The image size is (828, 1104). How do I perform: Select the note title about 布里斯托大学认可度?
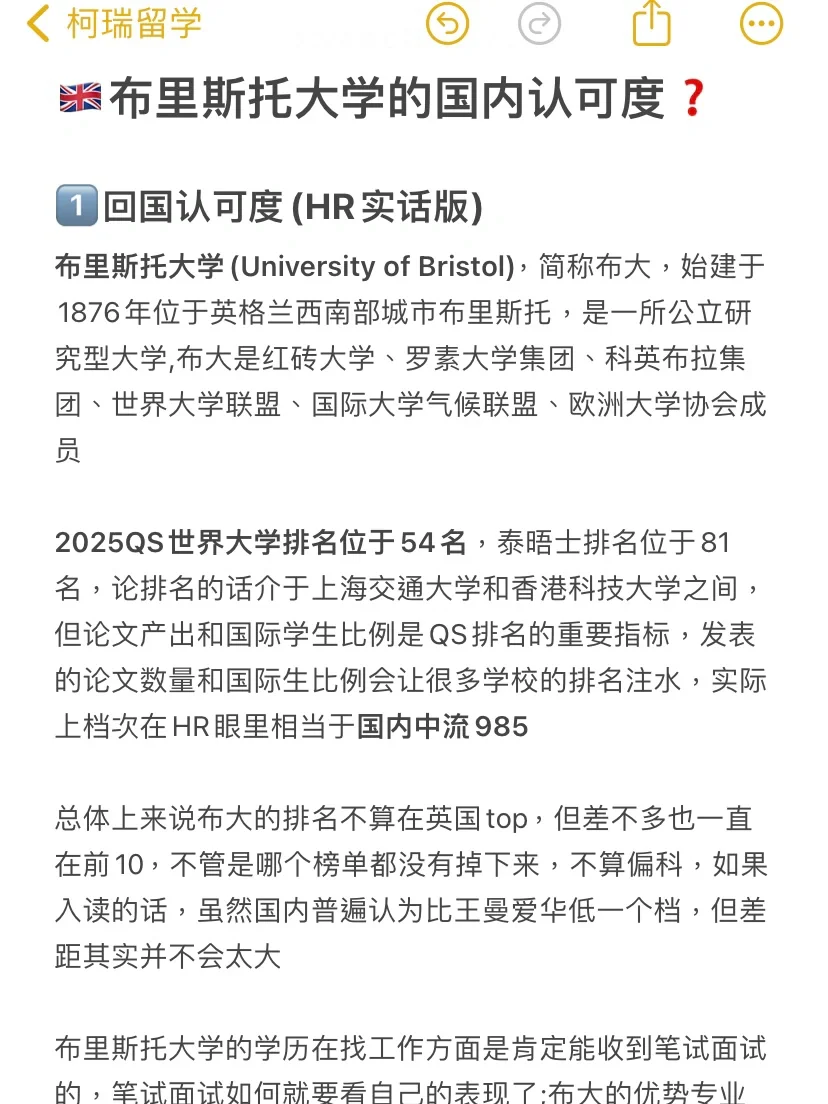coord(380,94)
